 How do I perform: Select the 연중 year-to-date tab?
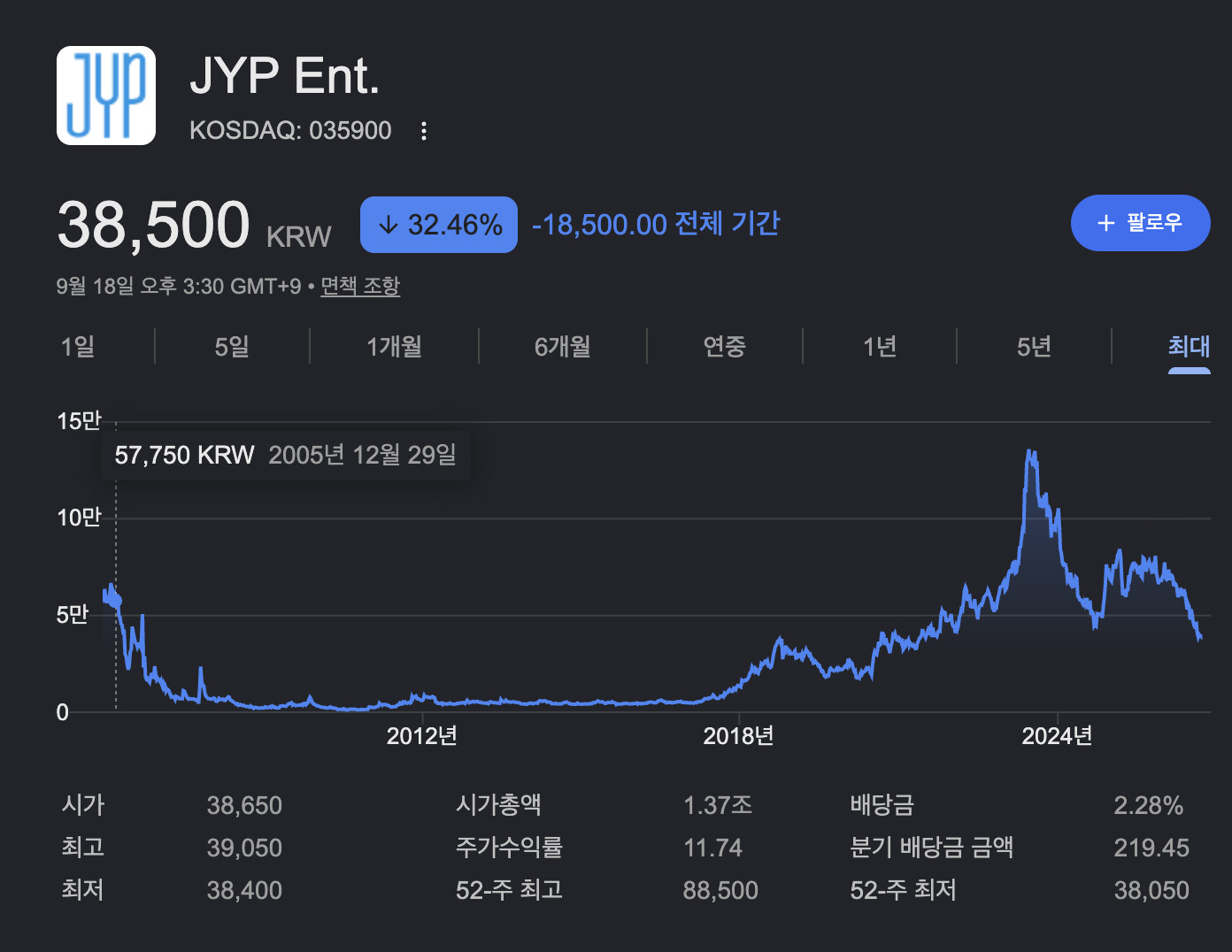click(x=724, y=346)
